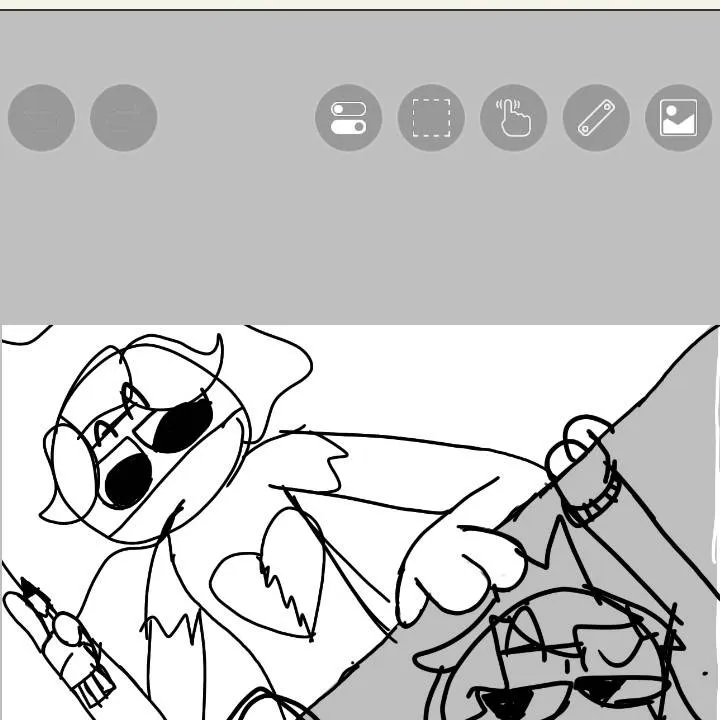Screen dimensions: 720x720
Task: Tap the undo button
Action: (x=41, y=118)
